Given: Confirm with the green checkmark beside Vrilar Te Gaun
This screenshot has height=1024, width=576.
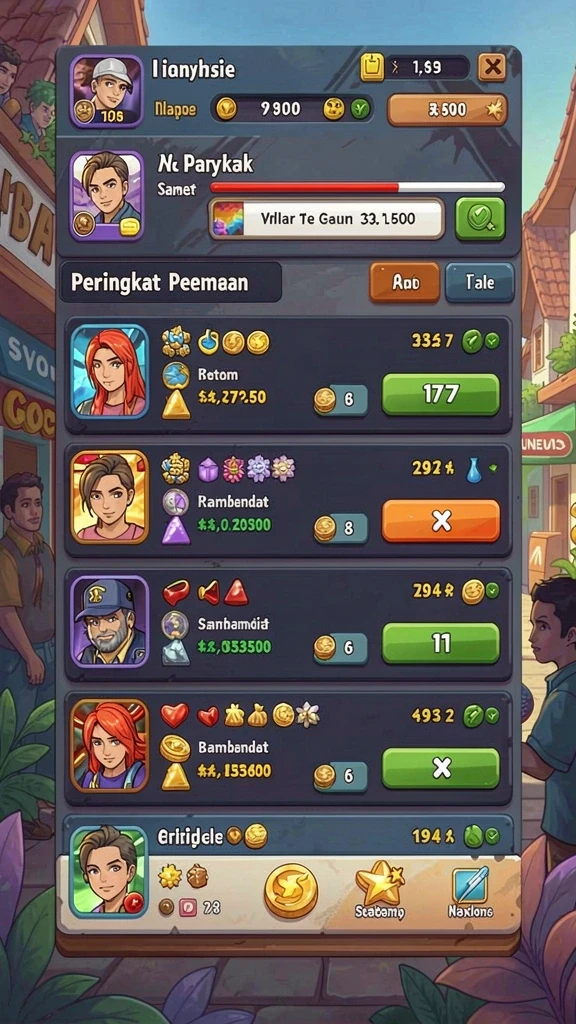Looking at the screenshot, I should [480, 219].
